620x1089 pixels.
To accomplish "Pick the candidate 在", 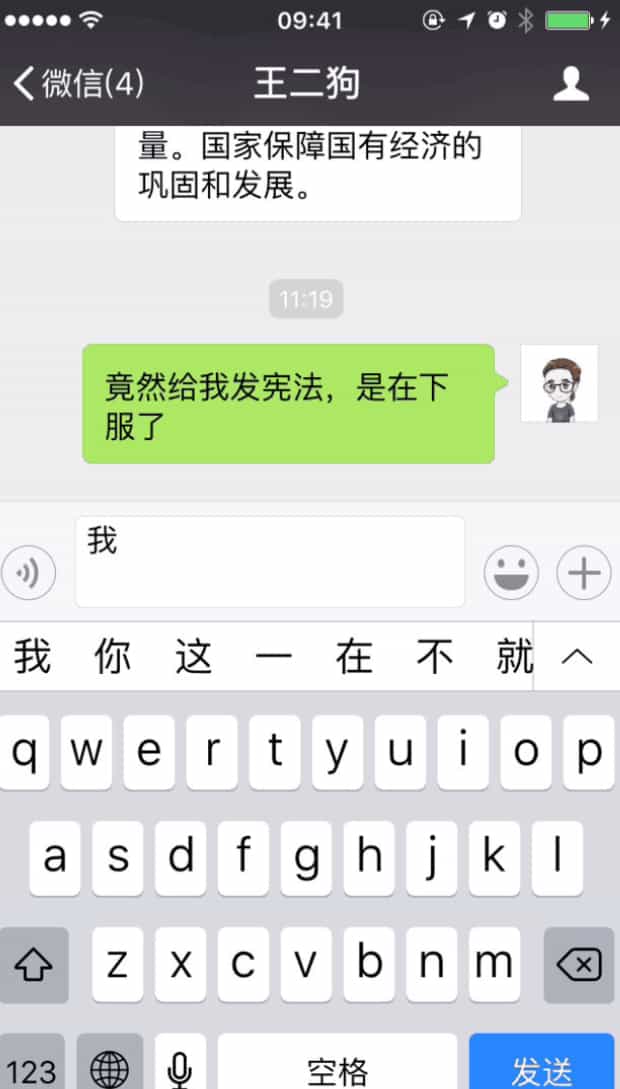I will click(354, 658).
